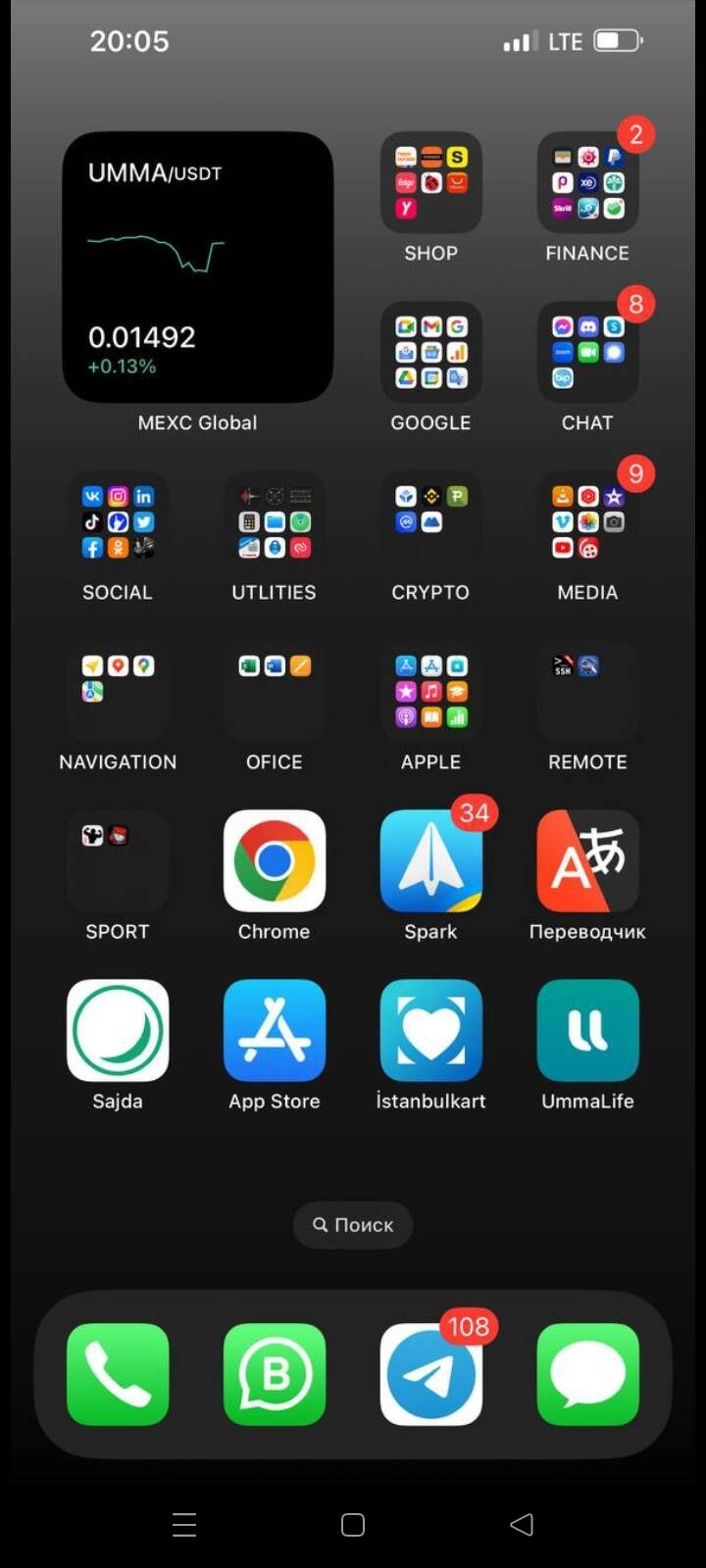Screen dimensions: 706x1568
Task: Open the CHAT folder
Action: [587, 352]
